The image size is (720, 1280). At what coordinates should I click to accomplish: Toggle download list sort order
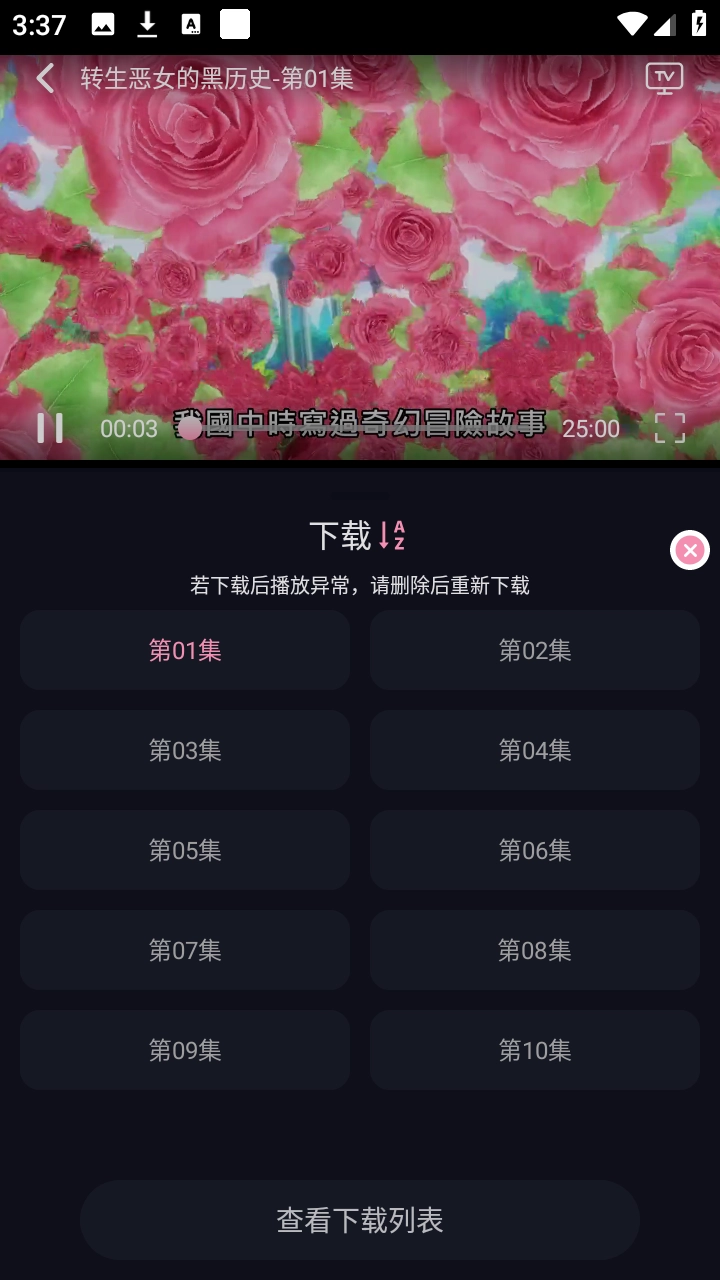(x=392, y=536)
